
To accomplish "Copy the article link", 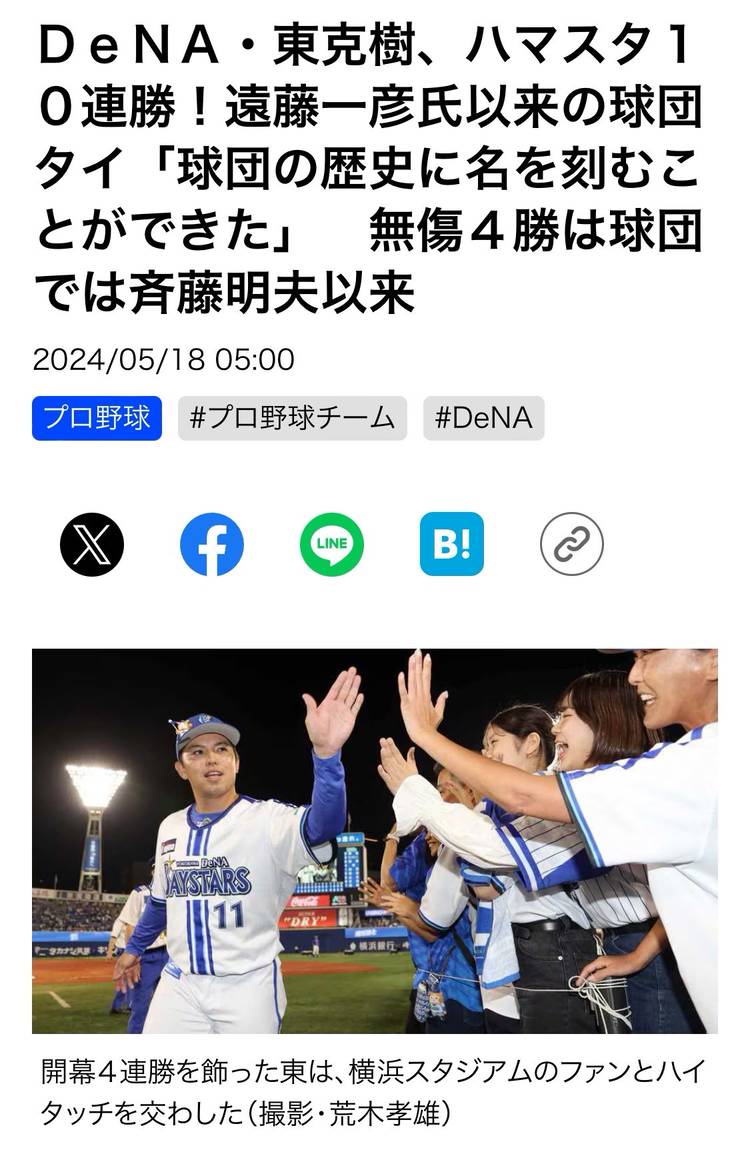I will (x=572, y=544).
